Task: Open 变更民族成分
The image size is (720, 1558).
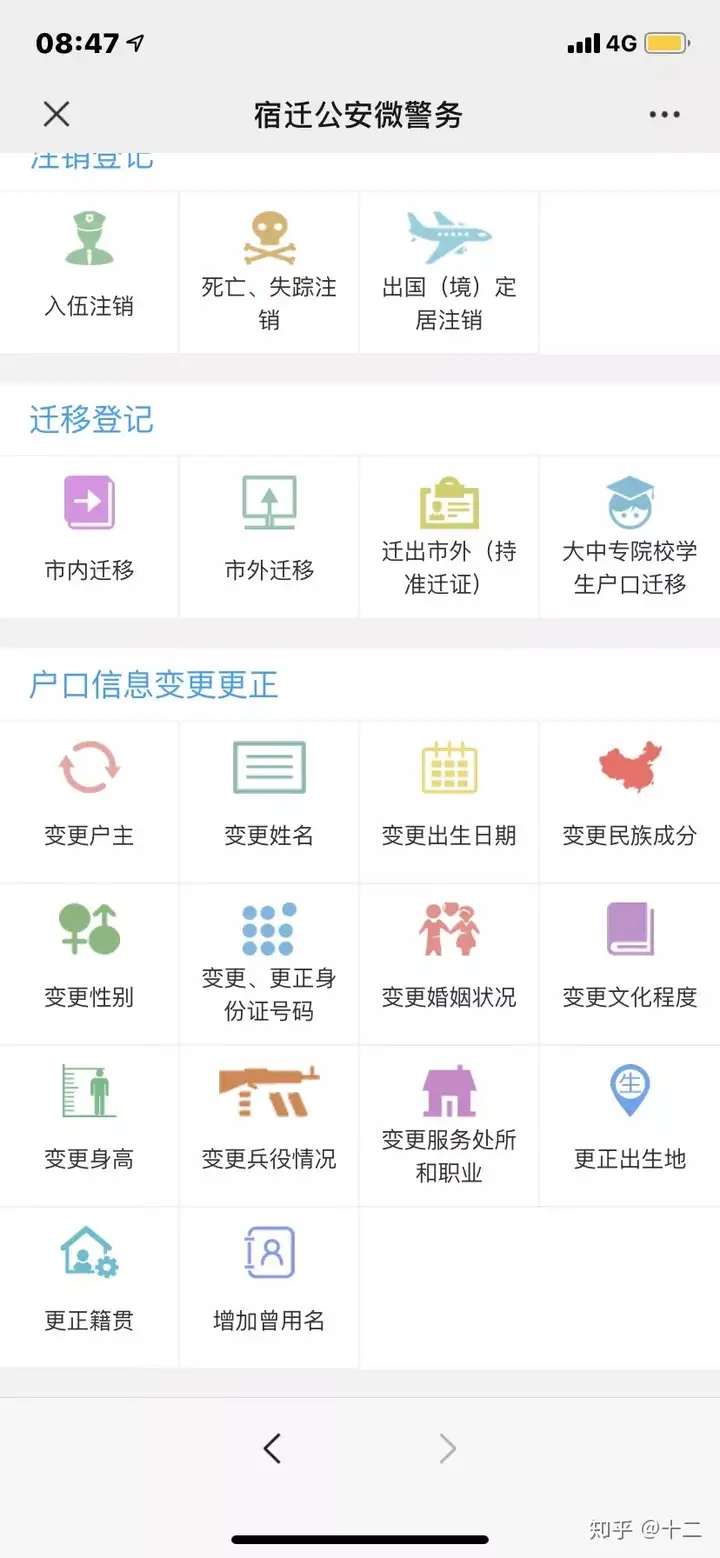Action: click(x=630, y=800)
